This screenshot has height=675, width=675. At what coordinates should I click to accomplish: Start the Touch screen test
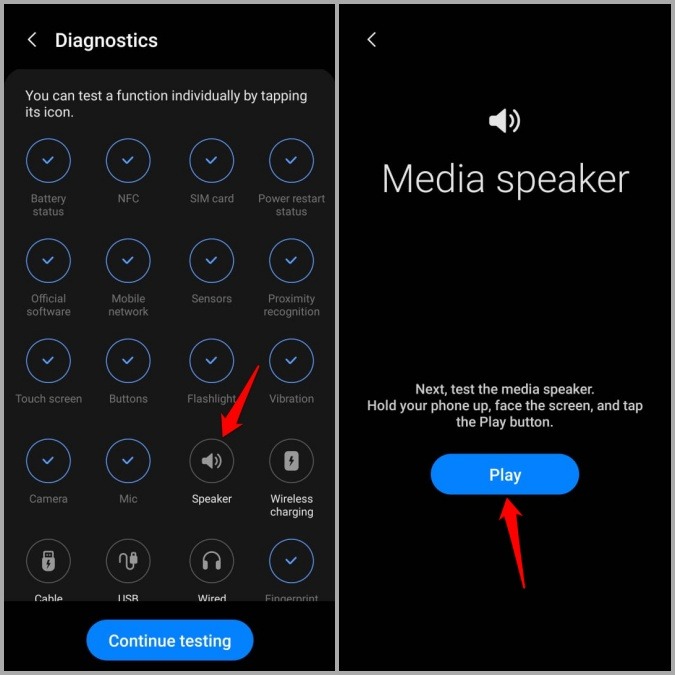click(48, 361)
